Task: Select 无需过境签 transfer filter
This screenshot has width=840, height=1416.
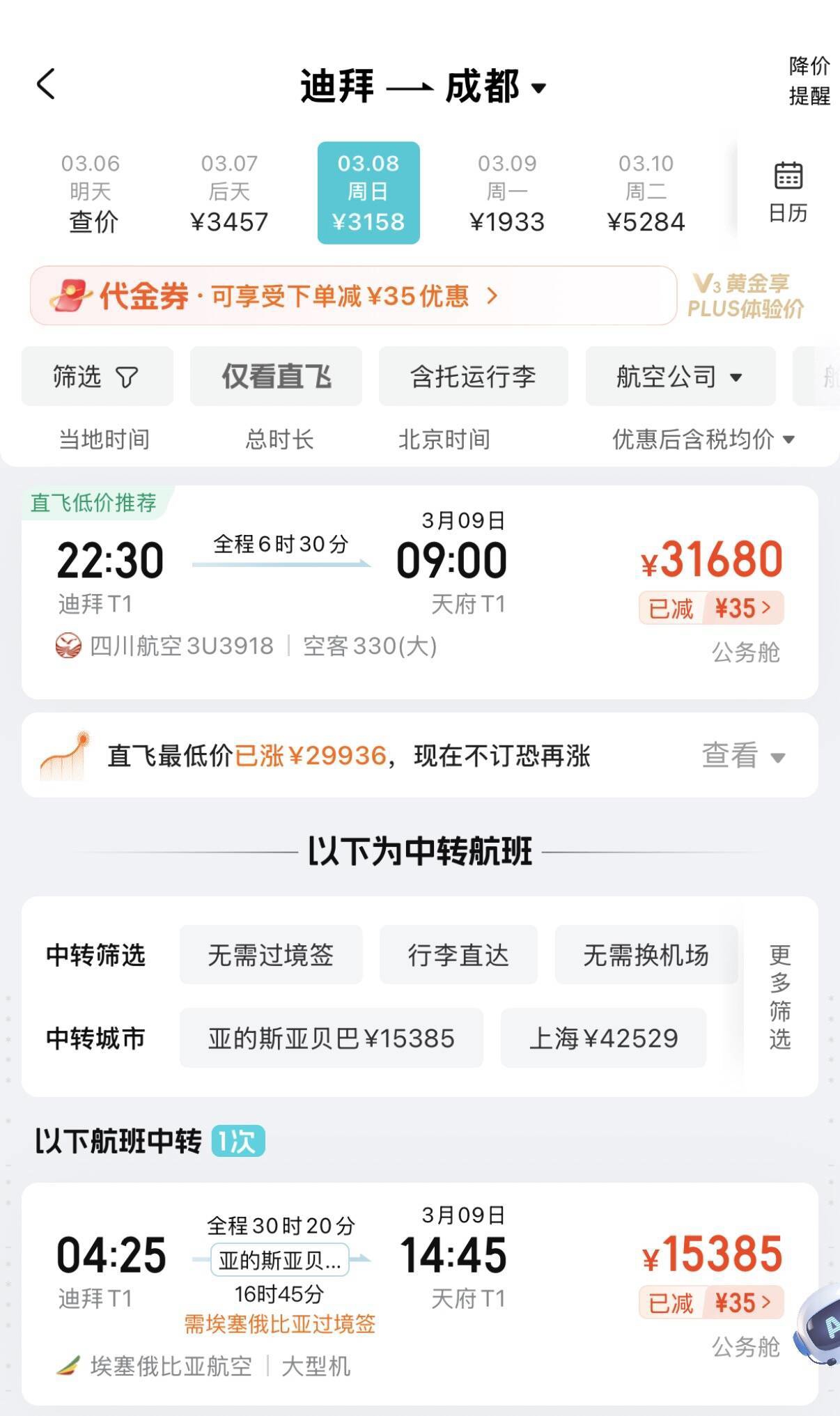Action: 271,955
